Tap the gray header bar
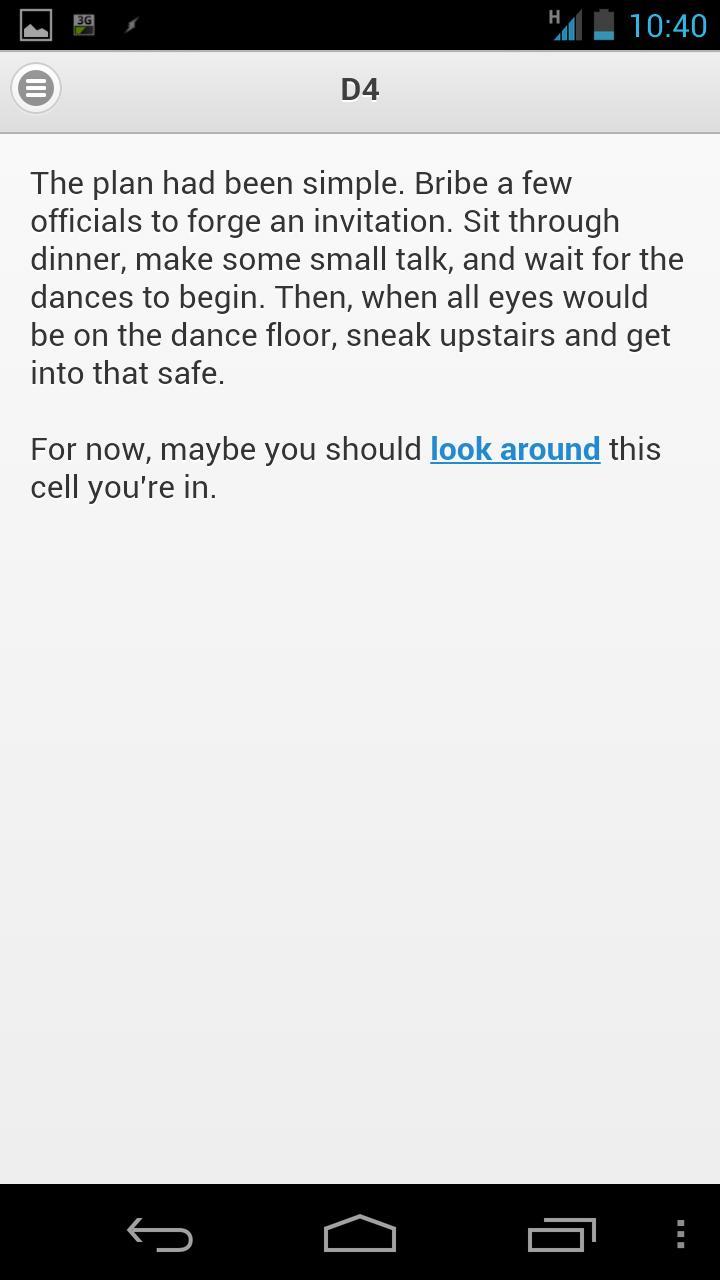720x1280 pixels. pos(550,88)
